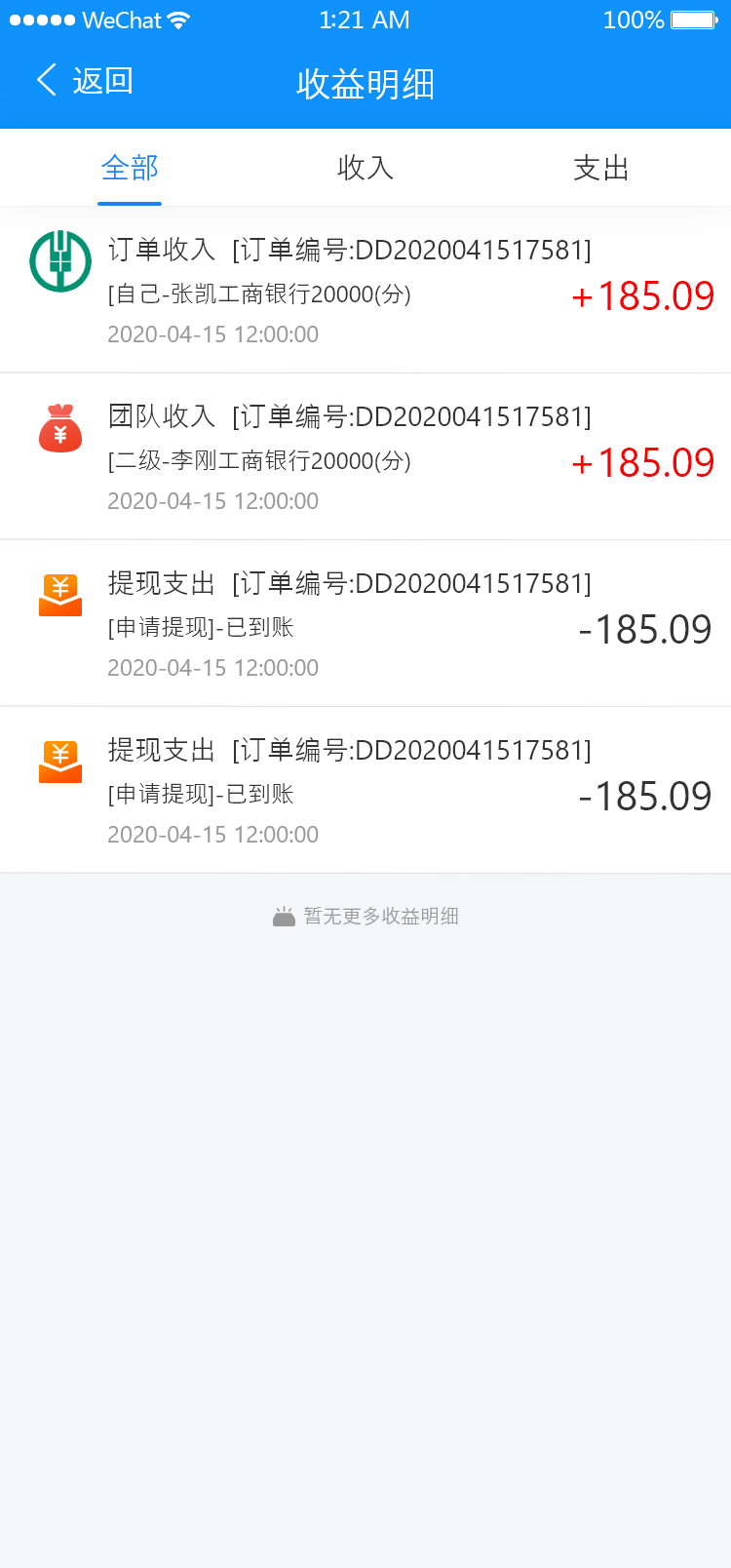The image size is (731, 1568).
Task: Switch to the 支出 tab
Action: pos(600,169)
